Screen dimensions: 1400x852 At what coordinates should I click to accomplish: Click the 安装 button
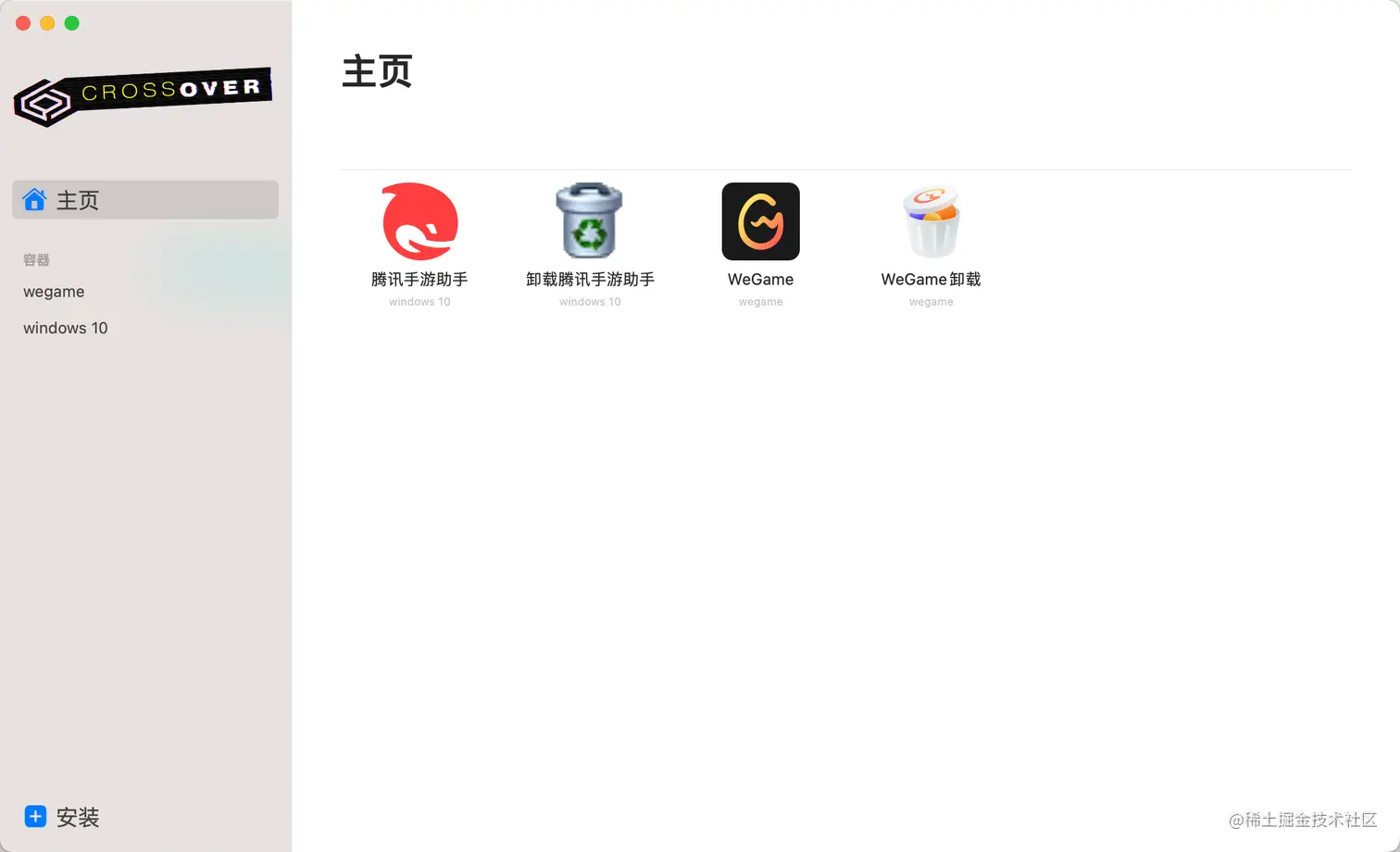61,817
